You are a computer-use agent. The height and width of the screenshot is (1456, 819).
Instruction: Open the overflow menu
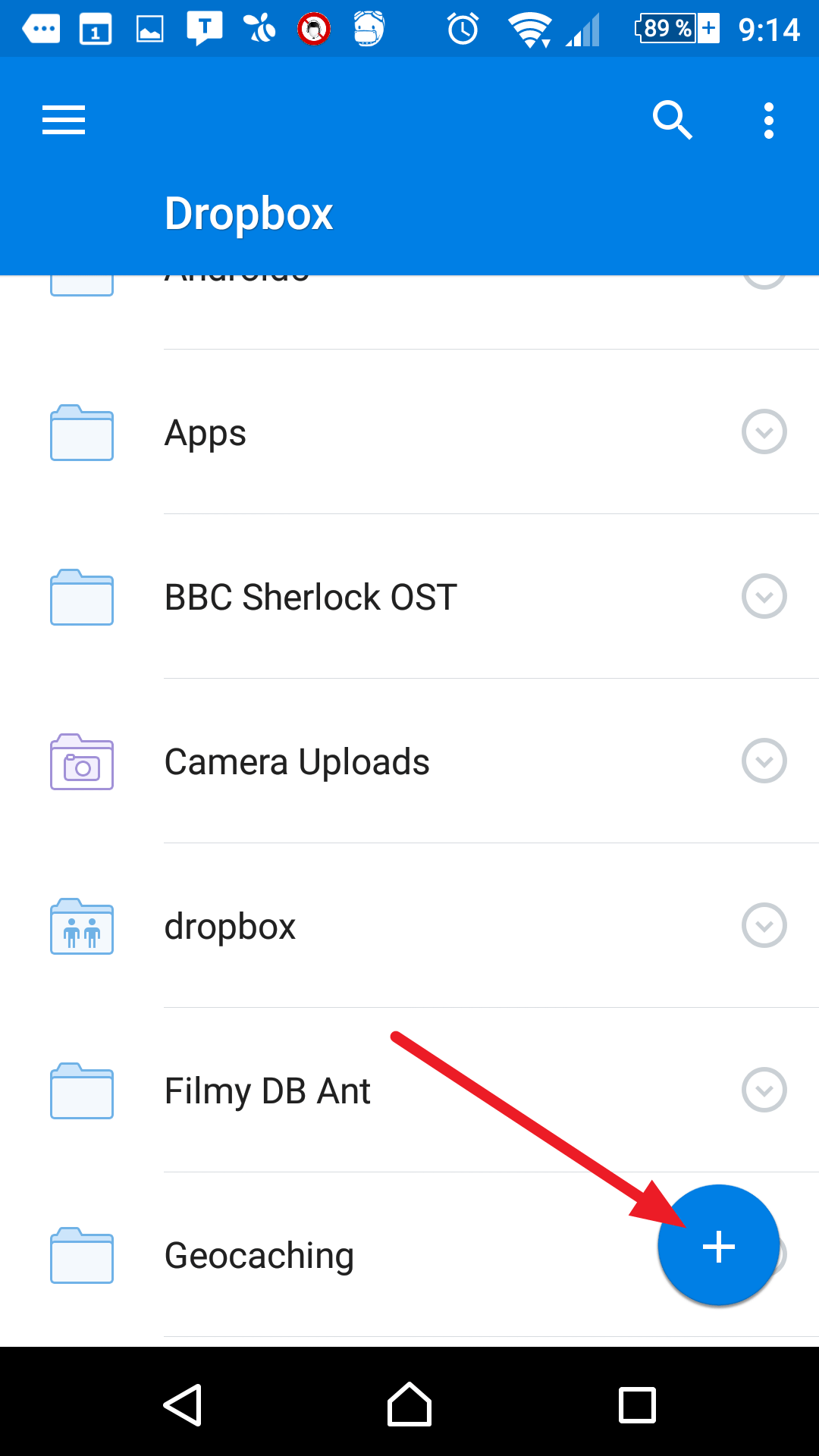[x=769, y=121]
